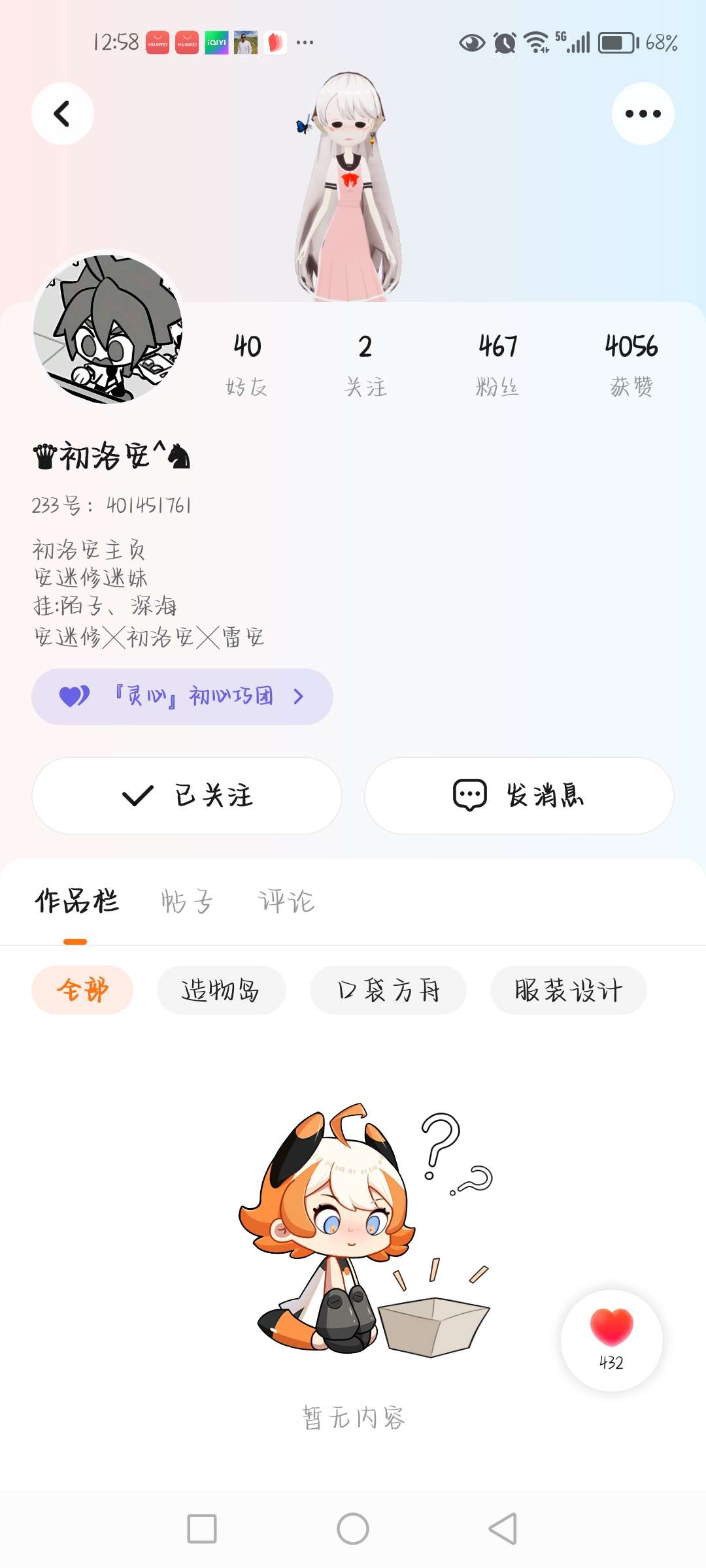Select the 作品栏 tab
This screenshot has height=1568, width=706.
point(76,902)
